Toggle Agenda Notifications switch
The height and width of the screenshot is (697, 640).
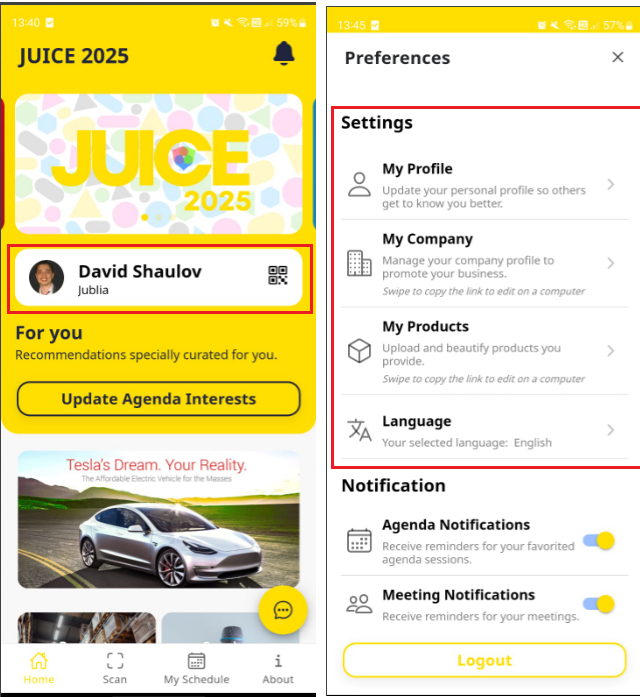click(x=599, y=541)
